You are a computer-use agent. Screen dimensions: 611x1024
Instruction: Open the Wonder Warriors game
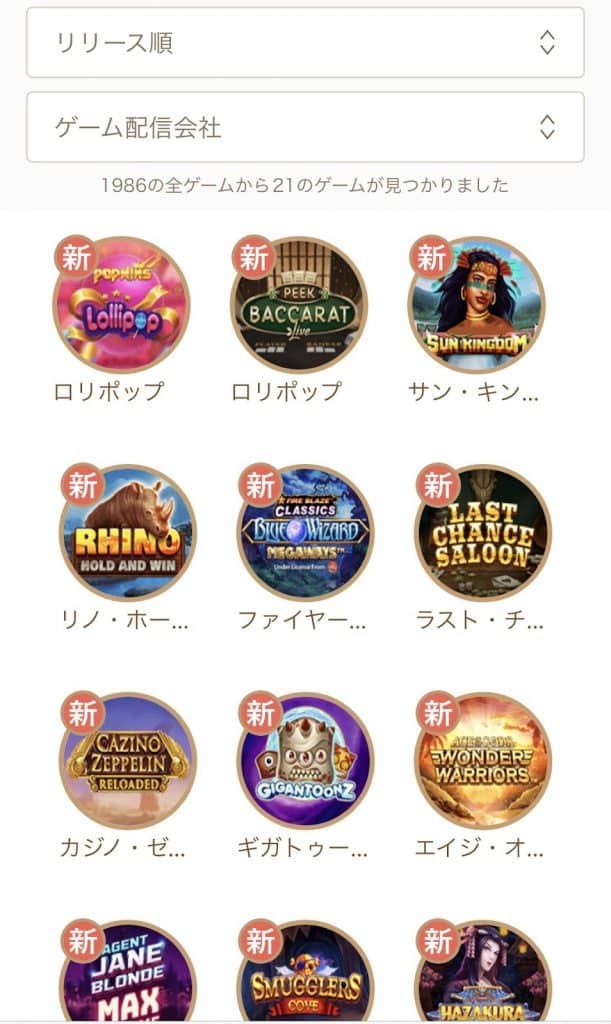coord(482,760)
